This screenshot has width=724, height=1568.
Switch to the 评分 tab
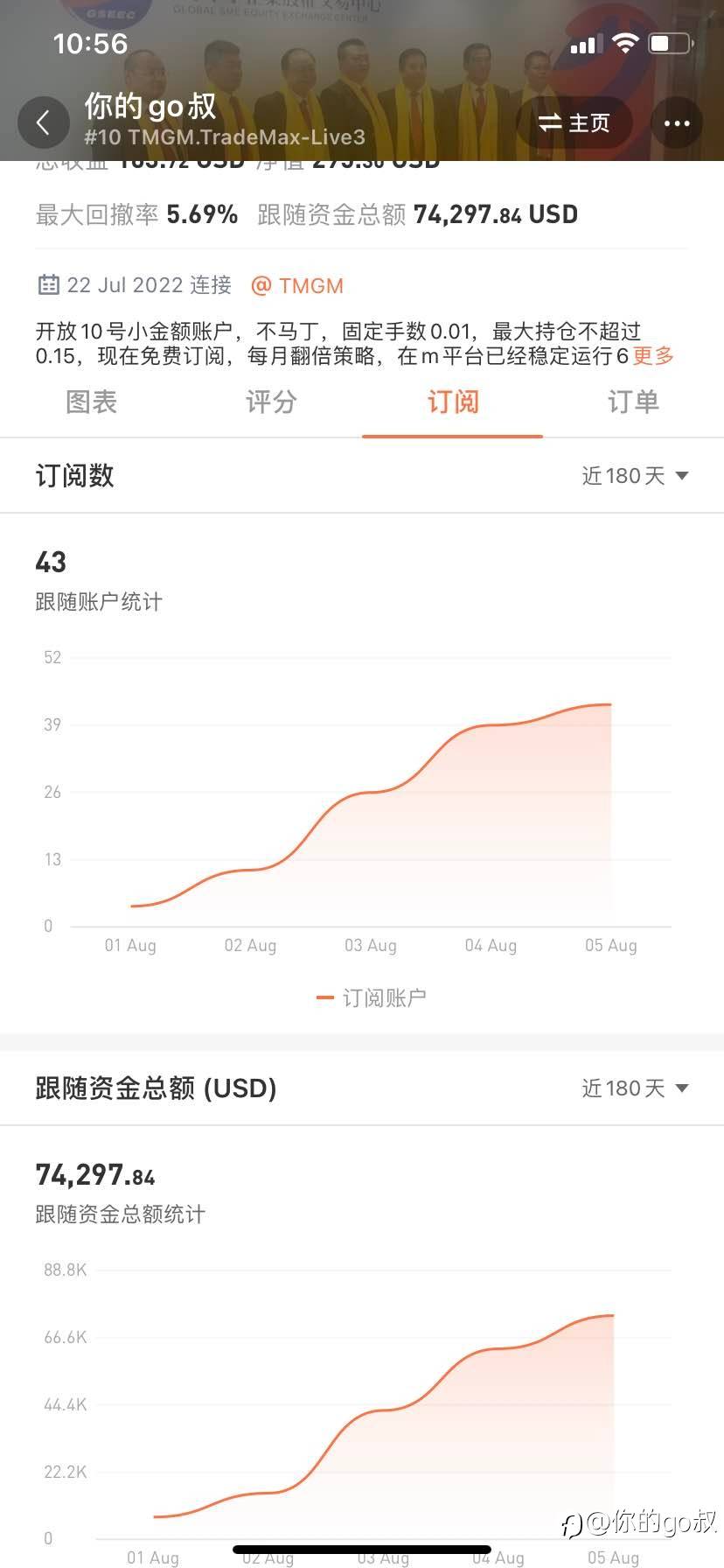point(271,402)
